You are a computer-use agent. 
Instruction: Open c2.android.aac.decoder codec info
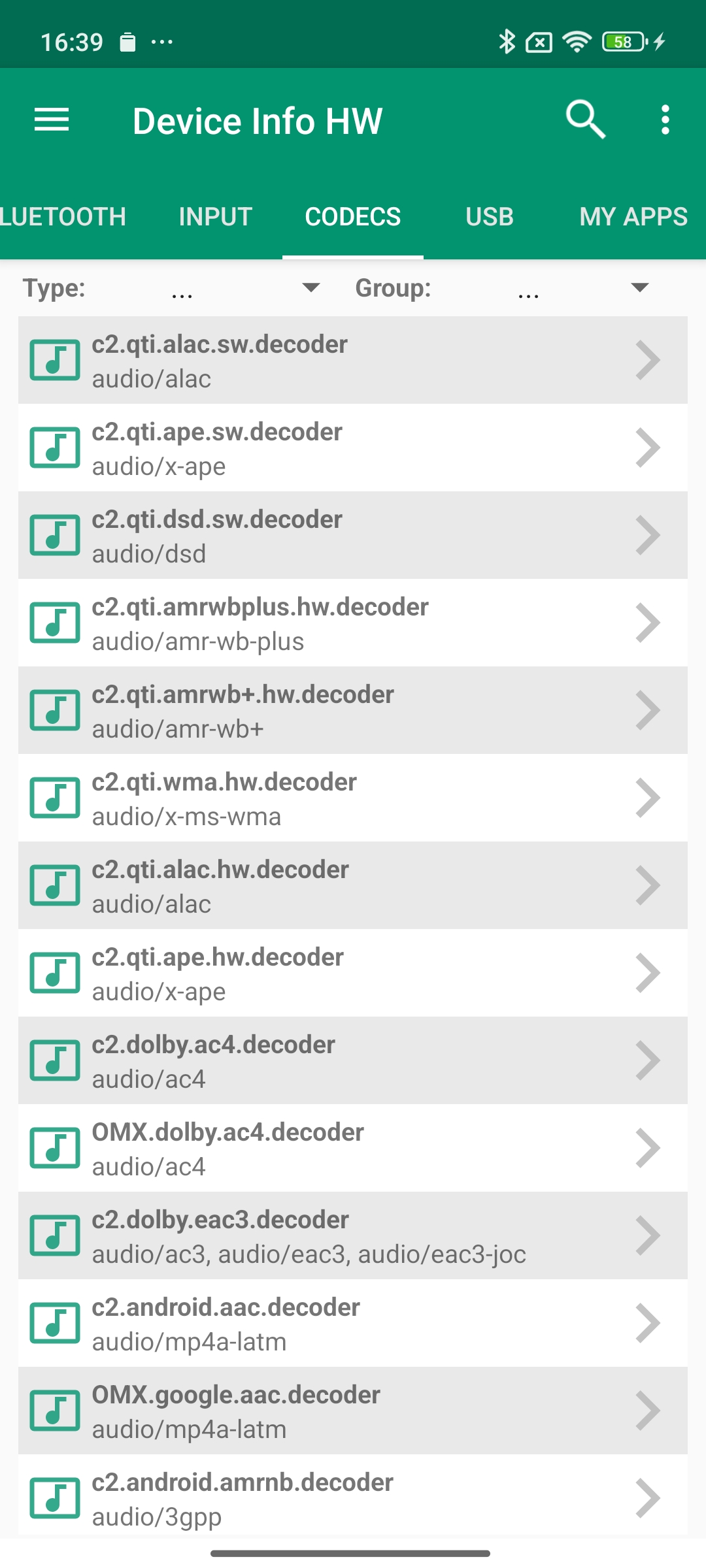click(353, 1324)
